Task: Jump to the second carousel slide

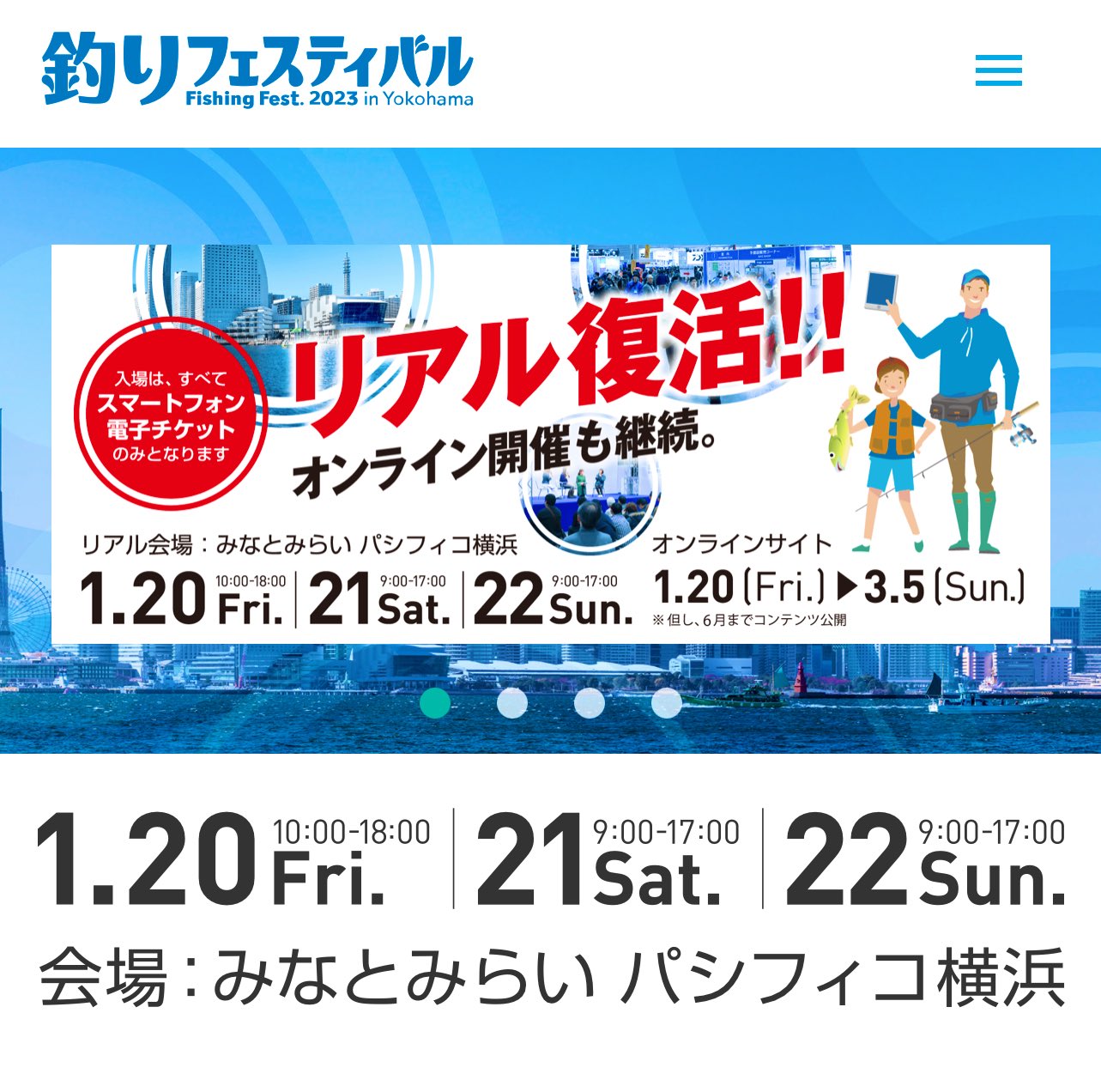Action: coord(512,703)
